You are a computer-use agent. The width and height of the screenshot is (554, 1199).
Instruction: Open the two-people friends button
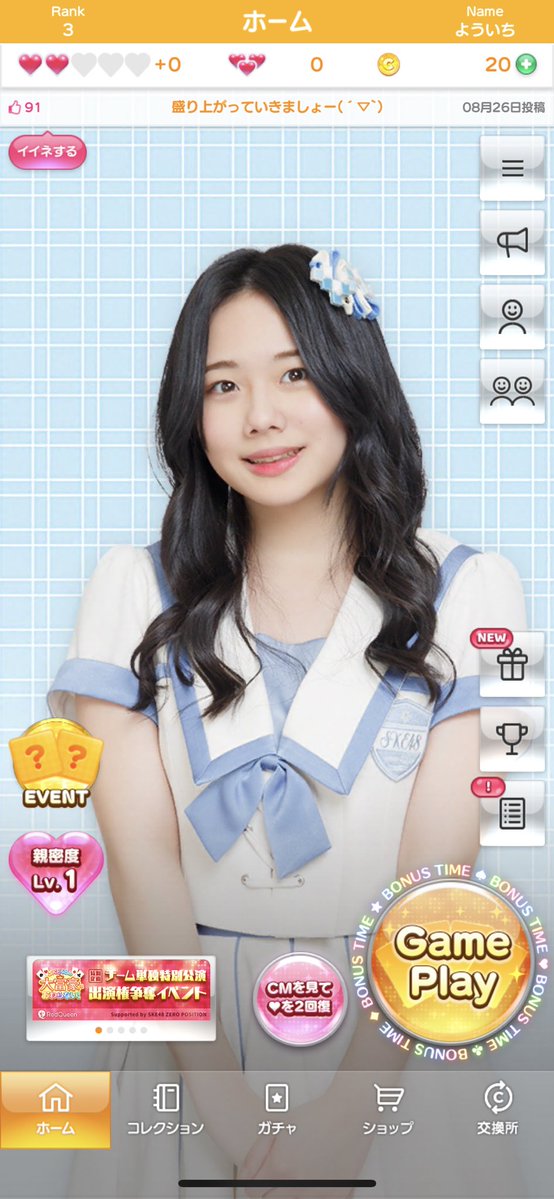point(513,391)
